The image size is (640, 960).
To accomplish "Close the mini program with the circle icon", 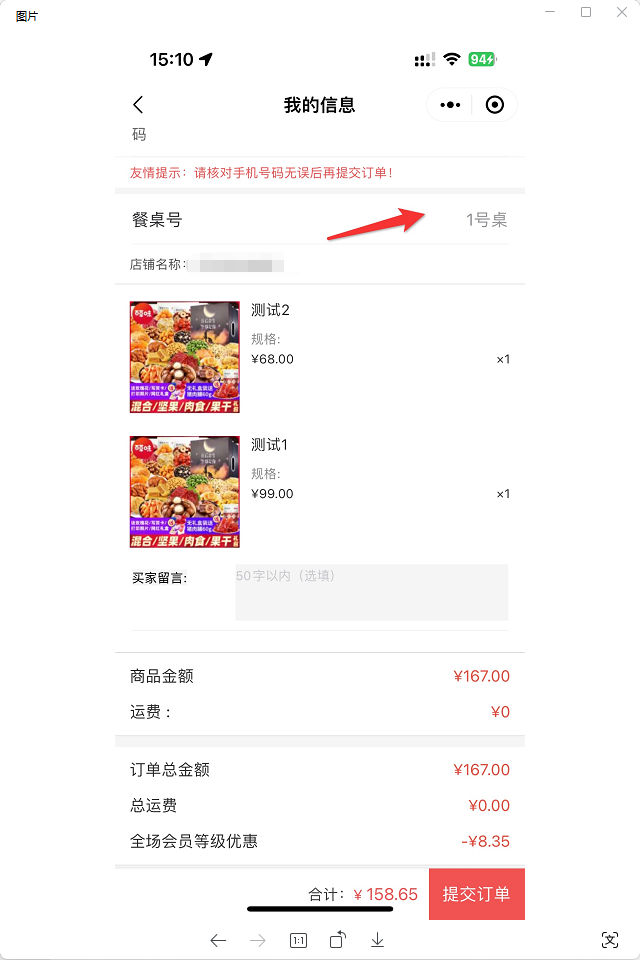I will pos(494,105).
